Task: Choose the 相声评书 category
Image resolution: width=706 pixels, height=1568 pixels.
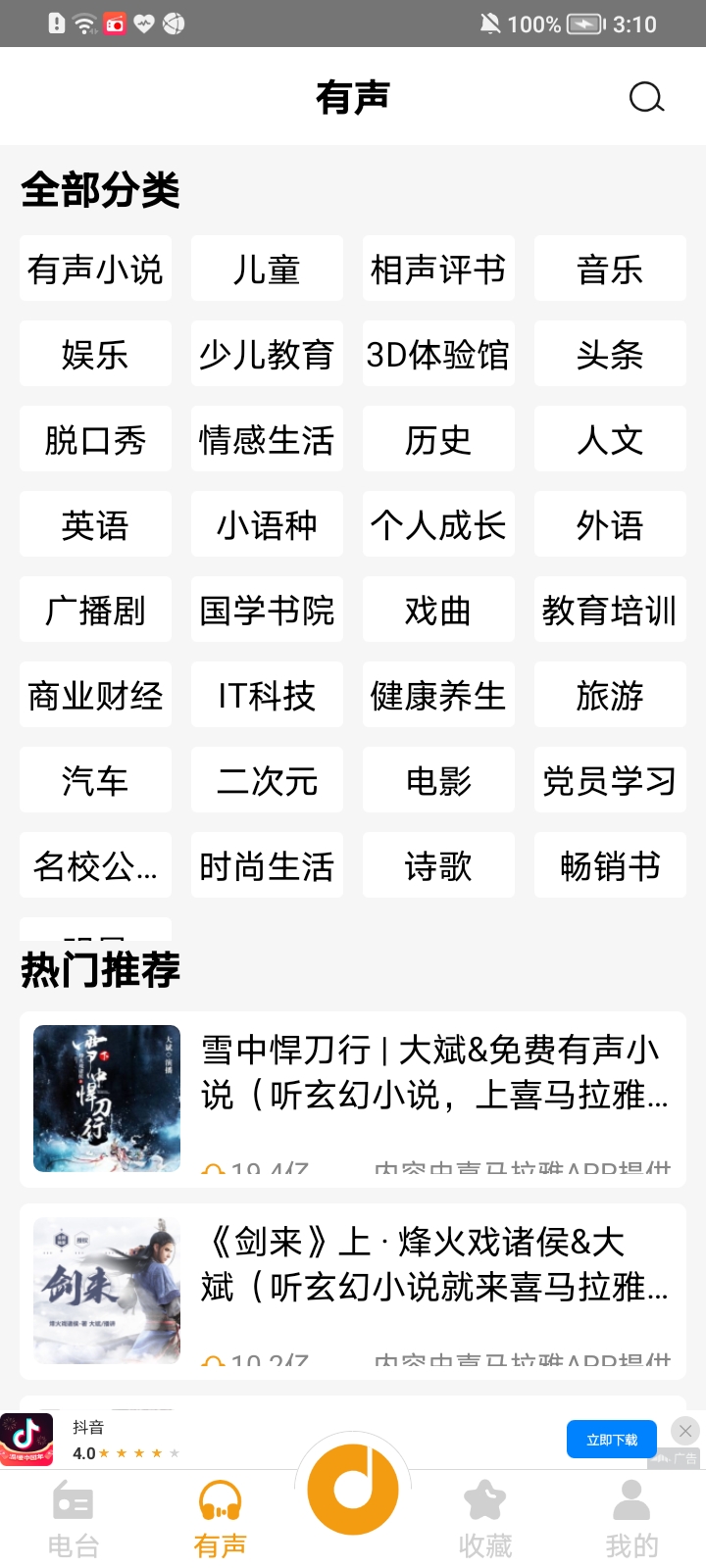Action: pos(438,269)
